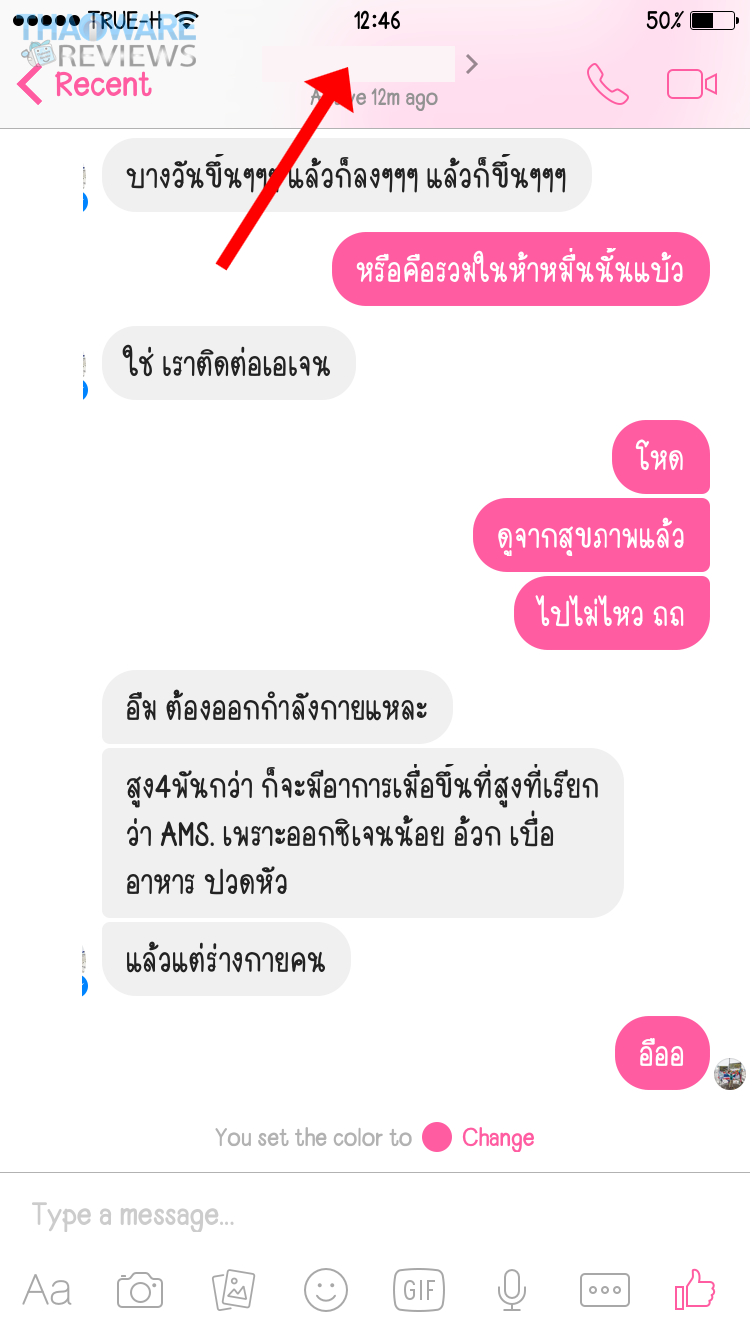The image size is (750, 1334).
Task: Open the emoji and sticker picker
Action: click(326, 1290)
